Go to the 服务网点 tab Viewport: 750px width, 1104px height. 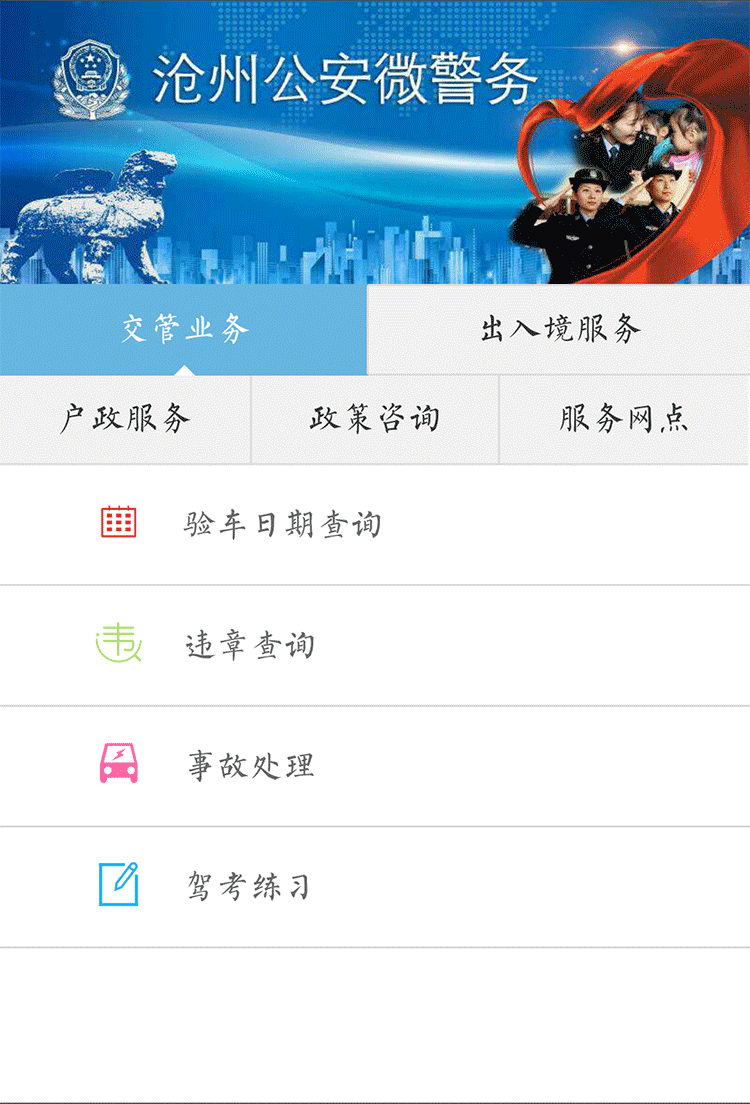(624, 420)
